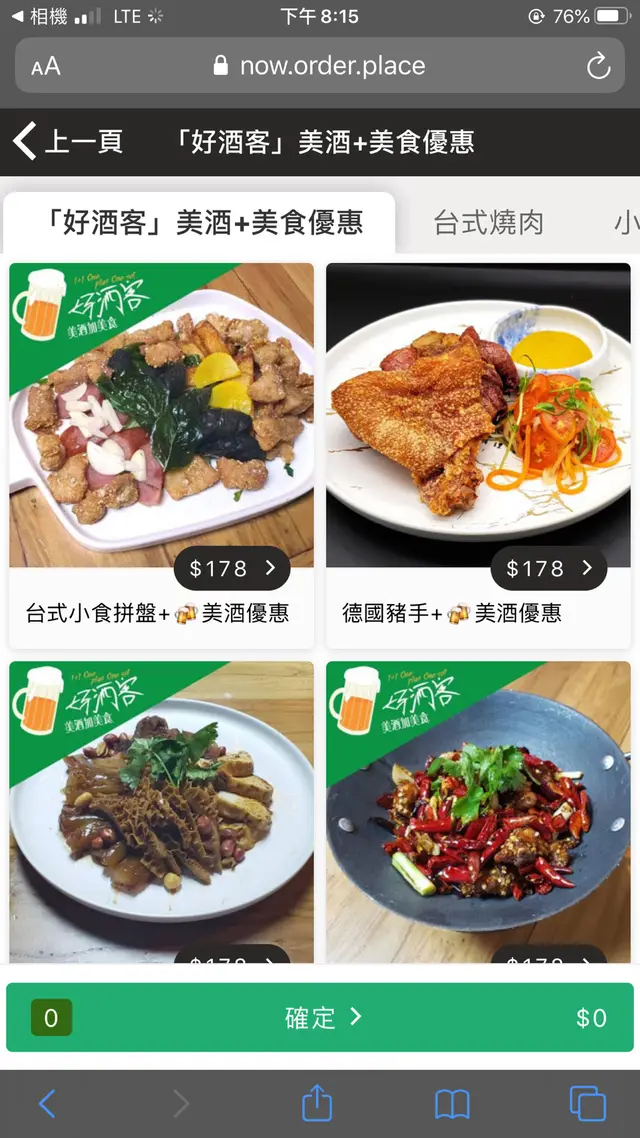Screen dimensions: 640x1138
Task: Open 台式小食拼盤+美酒優惠 item
Action: (161, 455)
